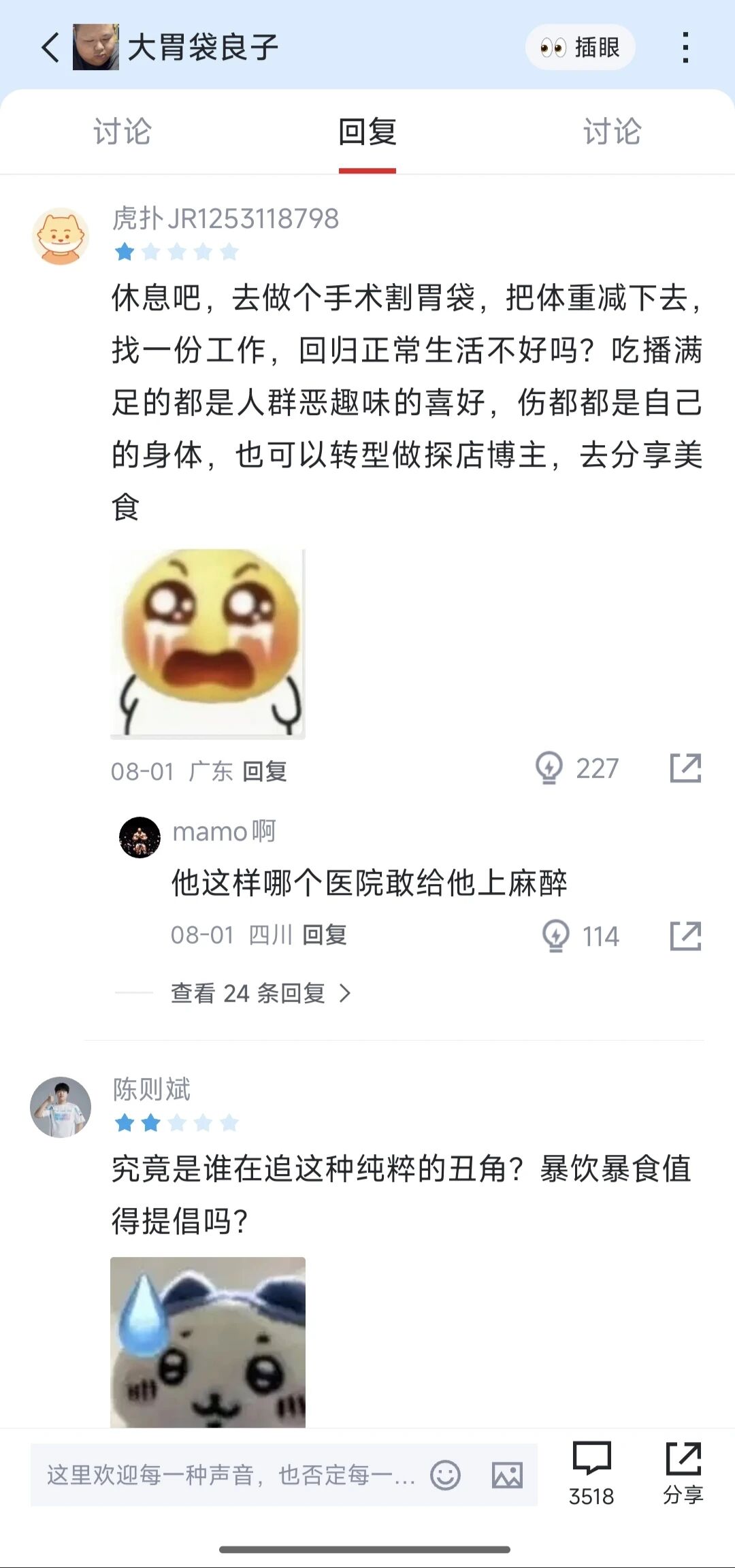Open the sweating hamster image in 陈则斌's comment
Image resolution: width=735 pixels, height=1568 pixels.
208,1342
